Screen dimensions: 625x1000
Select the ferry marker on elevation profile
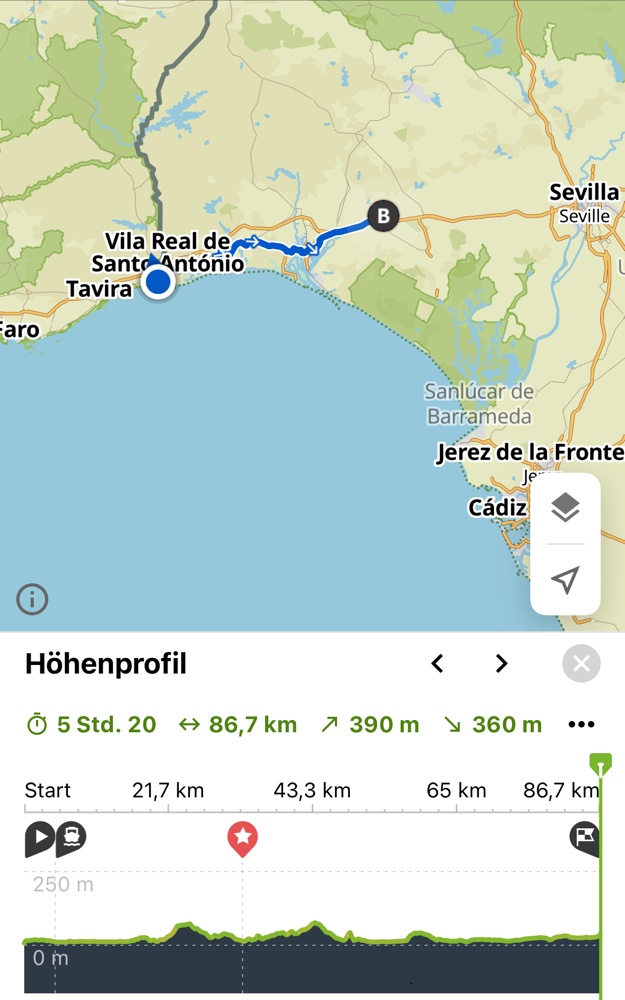click(71, 836)
